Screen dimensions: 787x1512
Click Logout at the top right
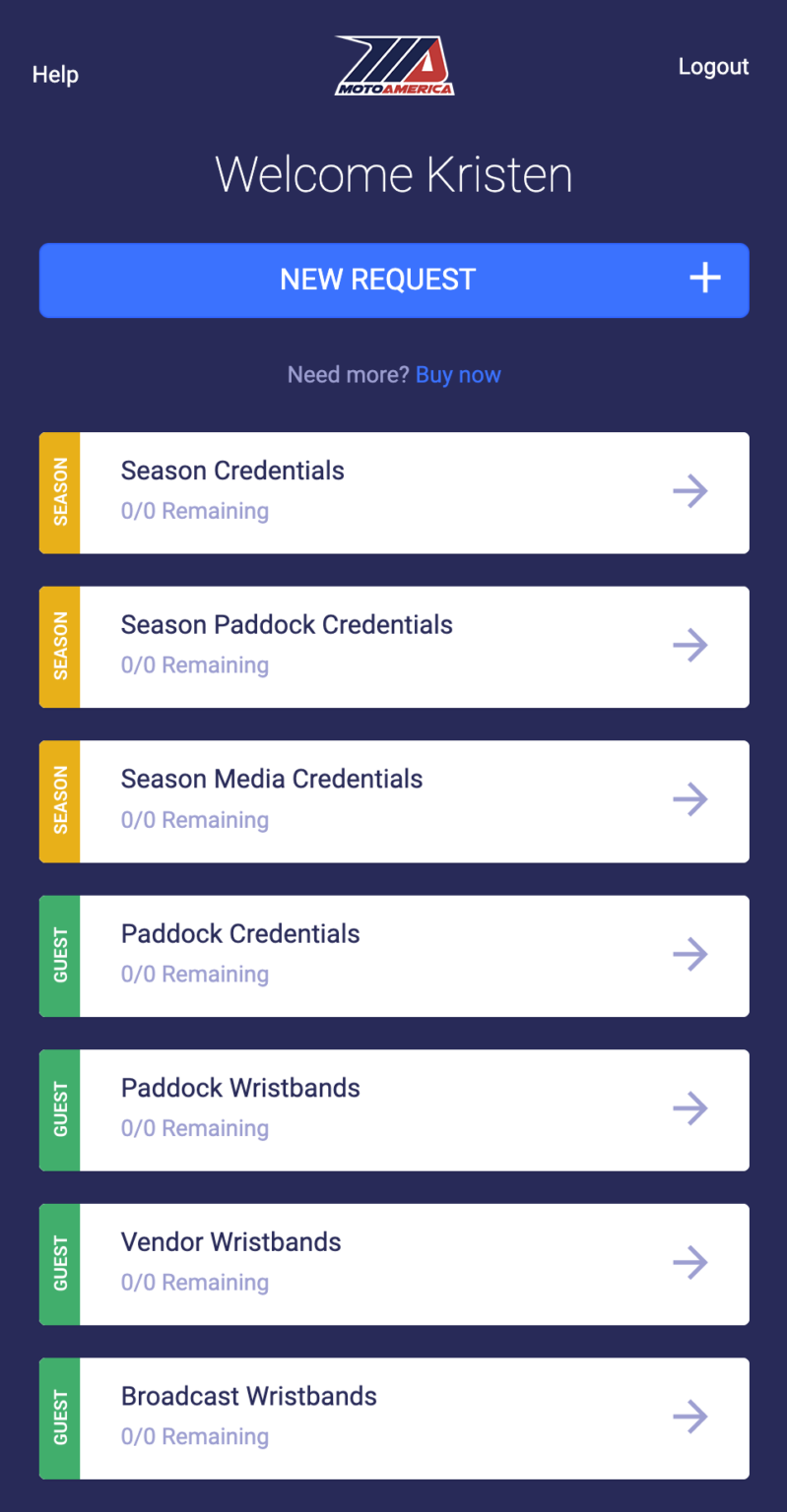click(x=713, y=66)
